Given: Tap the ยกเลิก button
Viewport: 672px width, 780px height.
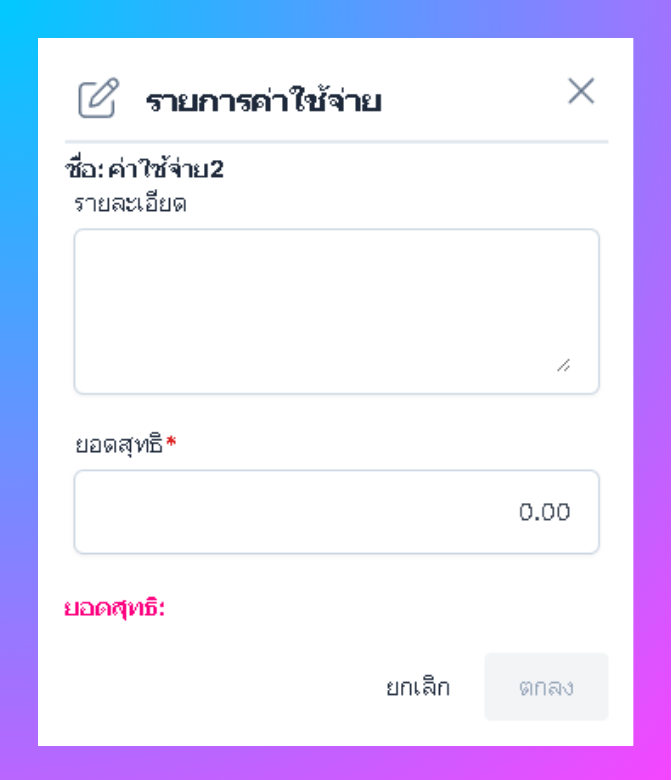Looking at the screenshot, I should (418, 688).
